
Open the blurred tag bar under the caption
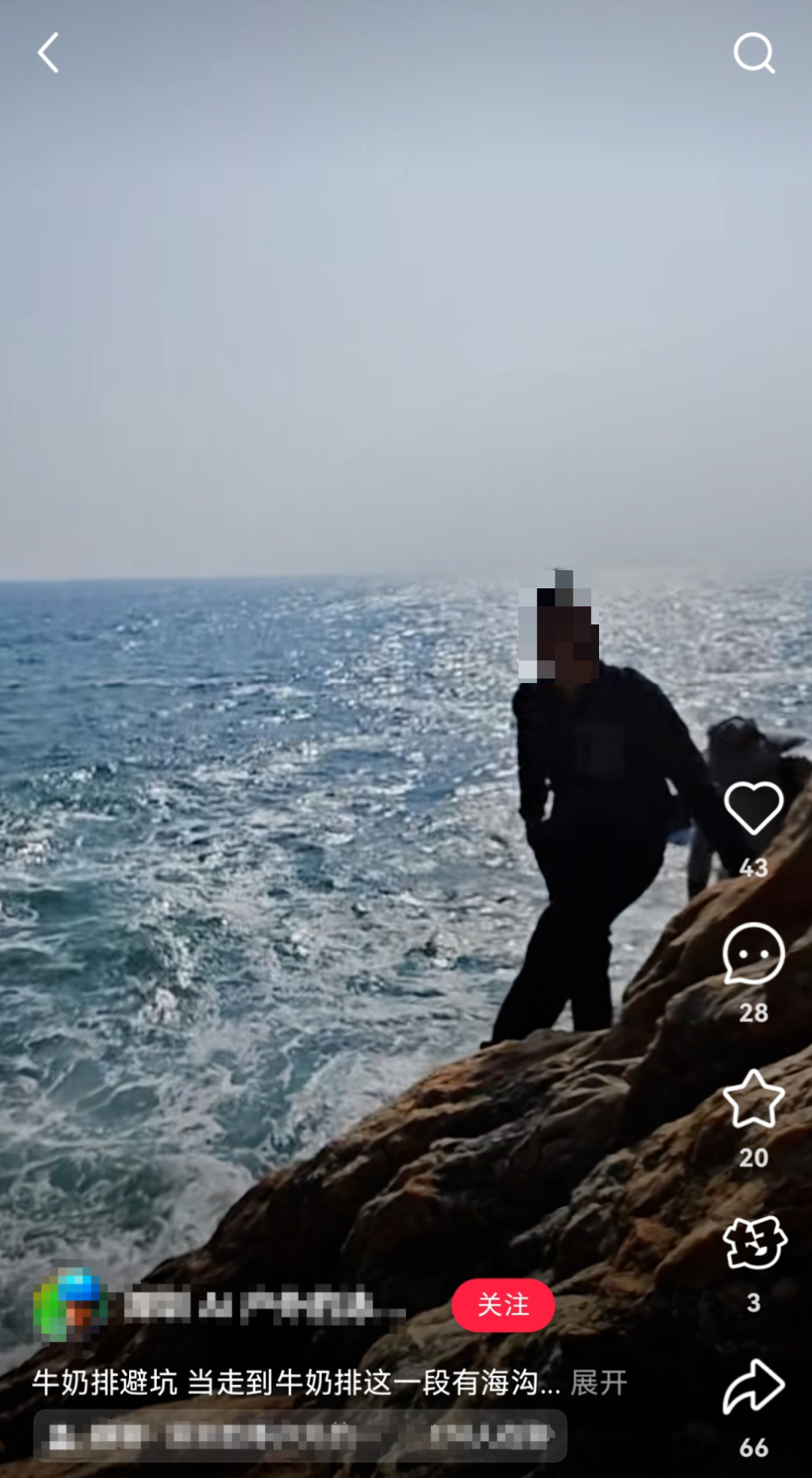point(300,1436)
